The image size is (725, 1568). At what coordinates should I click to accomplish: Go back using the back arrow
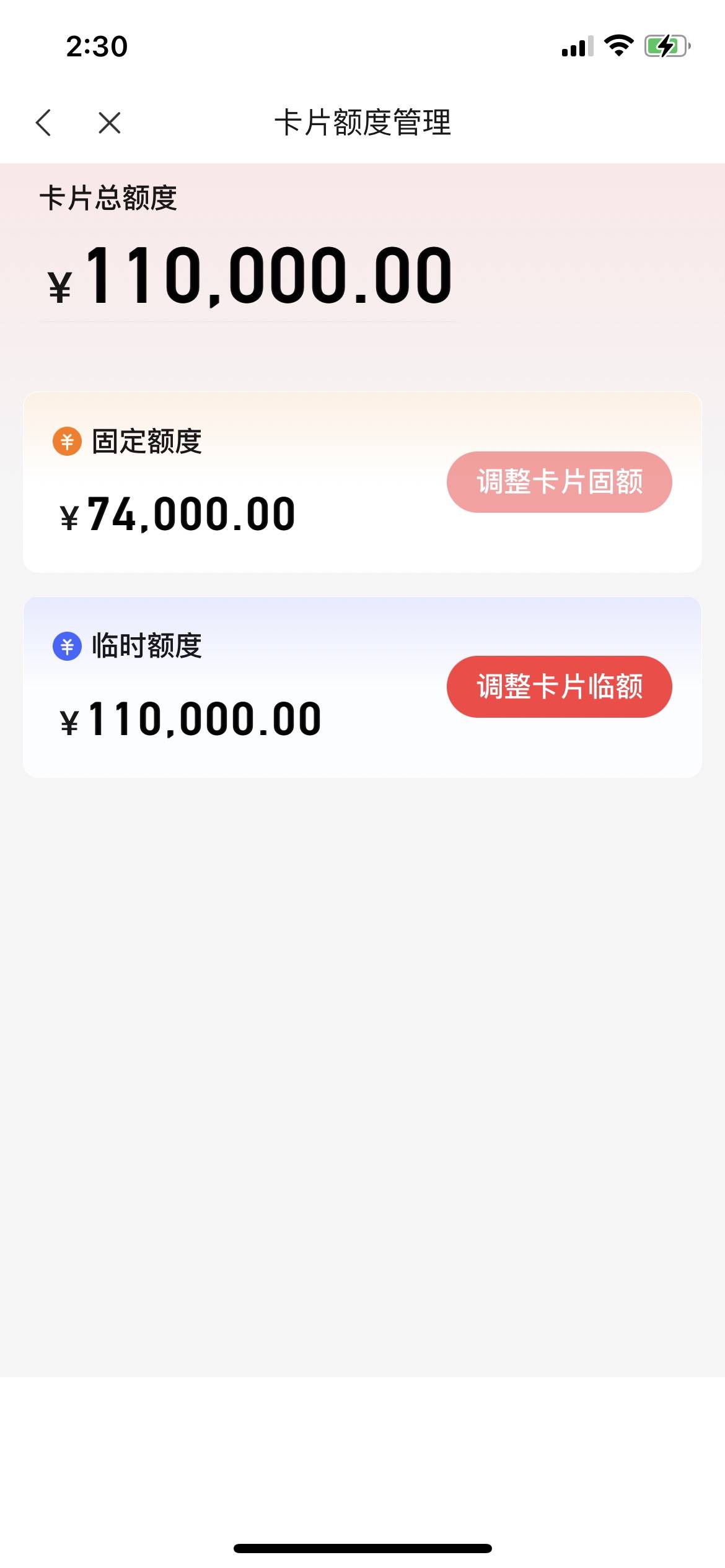click(43, 122)
